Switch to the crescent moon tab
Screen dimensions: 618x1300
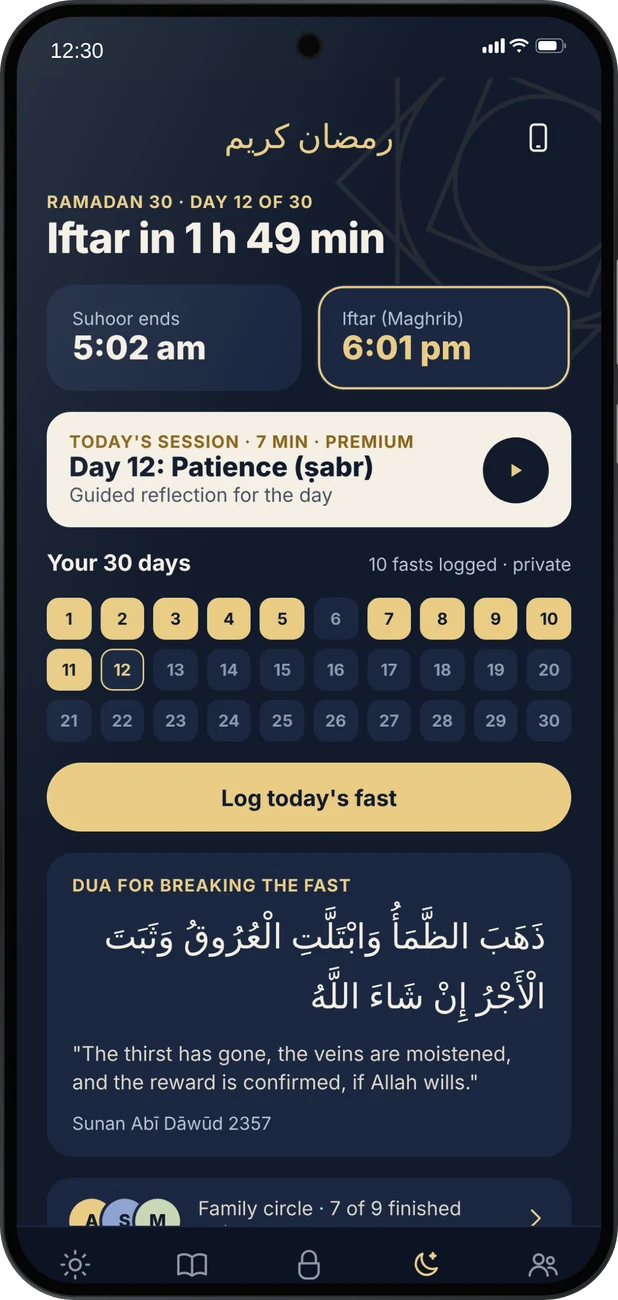click(426, 1265)
